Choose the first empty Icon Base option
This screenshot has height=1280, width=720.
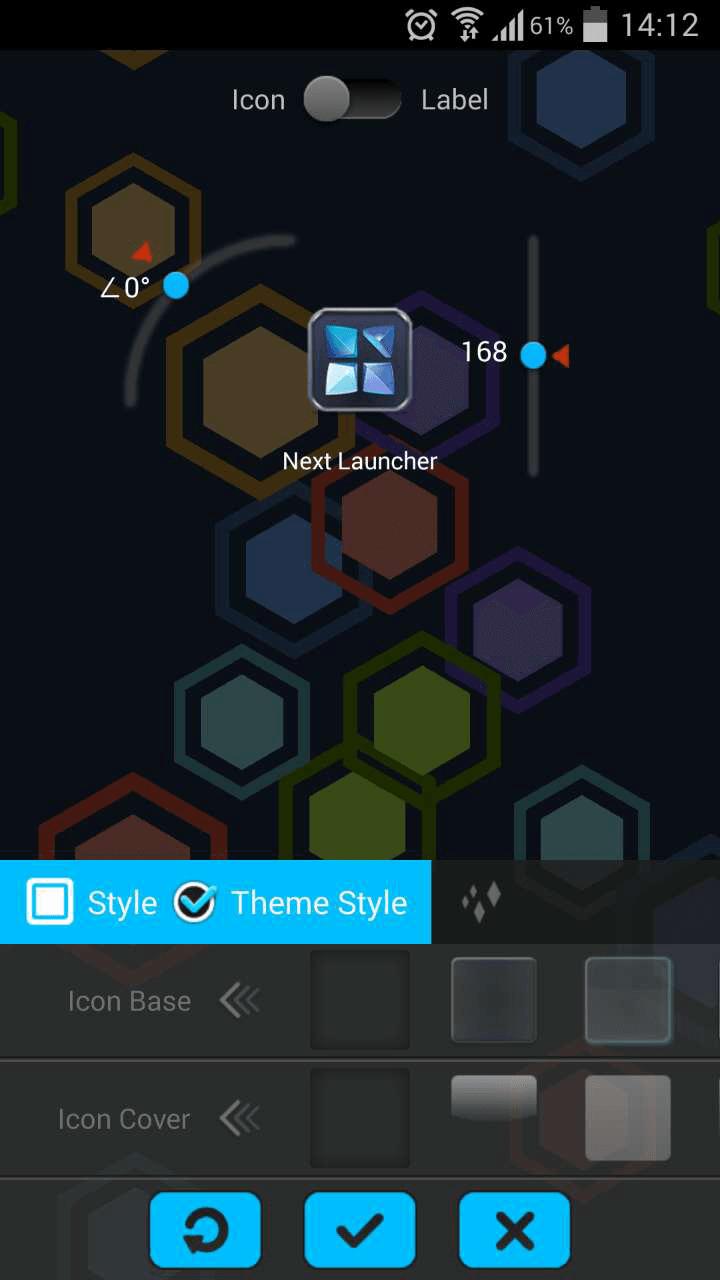[360, 1000]
